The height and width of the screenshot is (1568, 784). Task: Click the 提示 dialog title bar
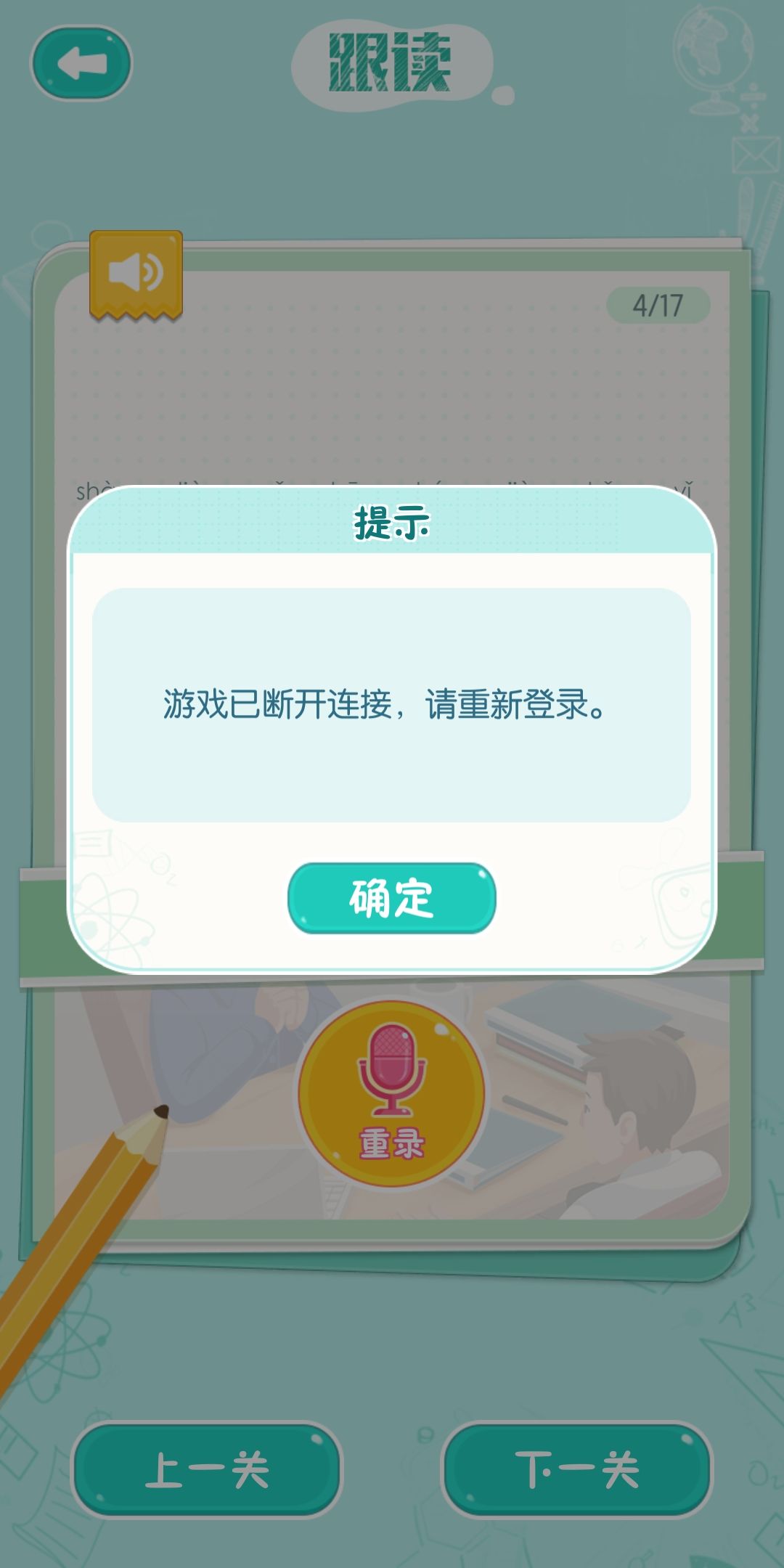coord(392,520)
